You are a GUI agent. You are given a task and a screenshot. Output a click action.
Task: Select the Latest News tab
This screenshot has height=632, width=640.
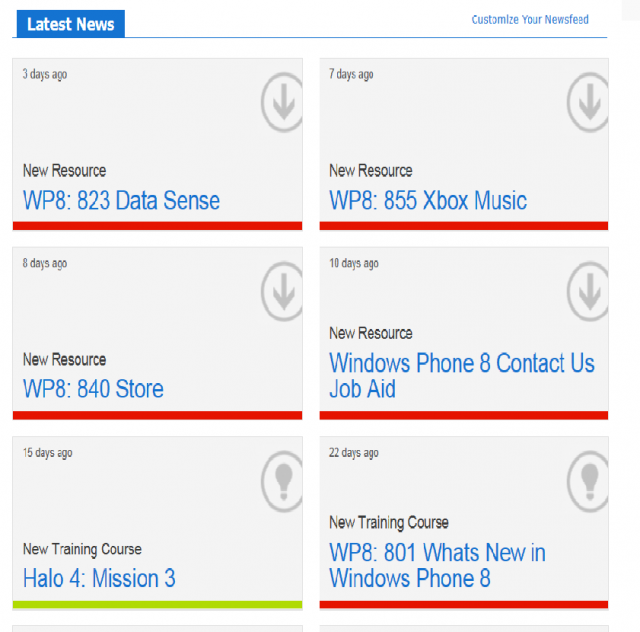click(x=71, y=24)
